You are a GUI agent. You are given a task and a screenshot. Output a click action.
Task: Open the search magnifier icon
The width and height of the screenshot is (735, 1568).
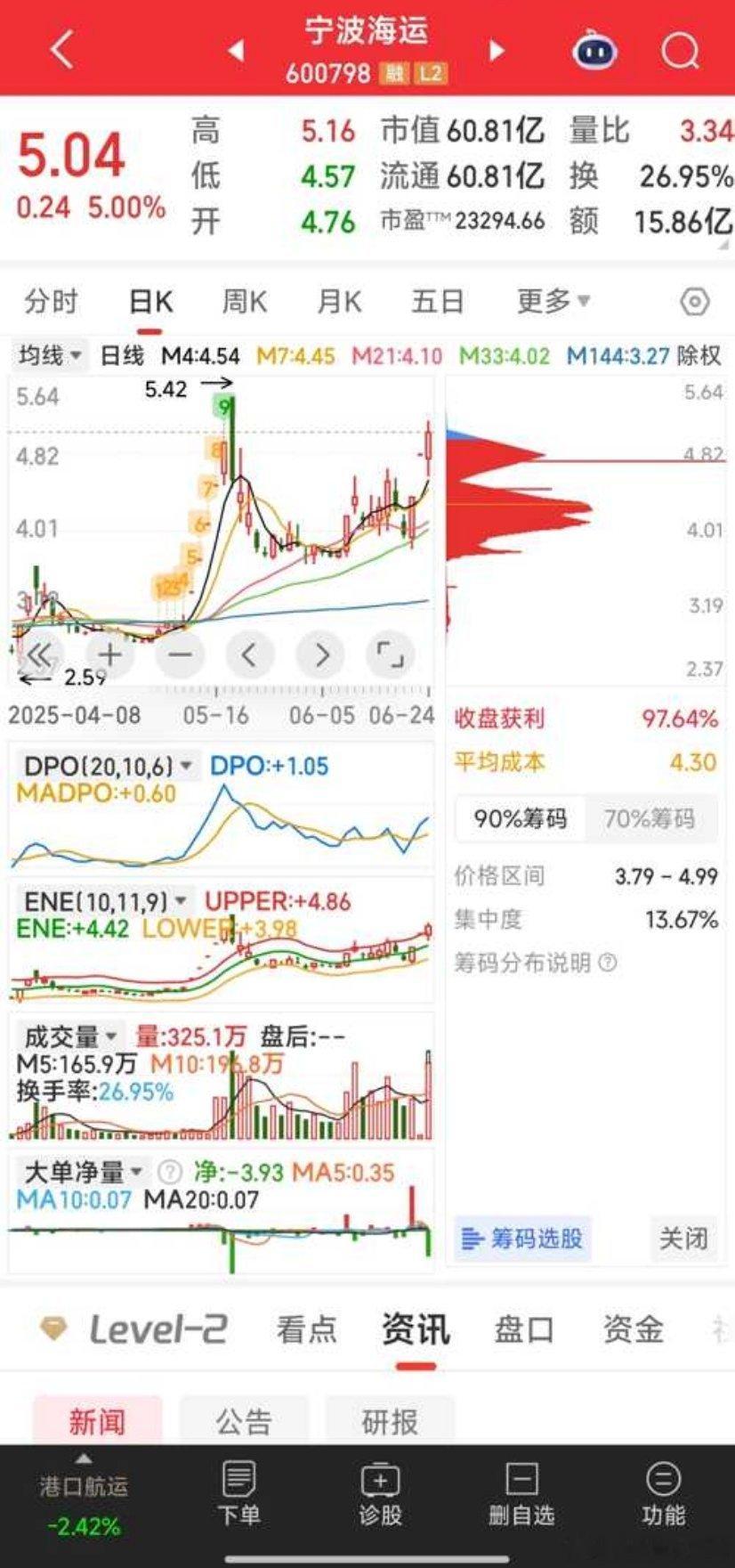coord(680,51)
